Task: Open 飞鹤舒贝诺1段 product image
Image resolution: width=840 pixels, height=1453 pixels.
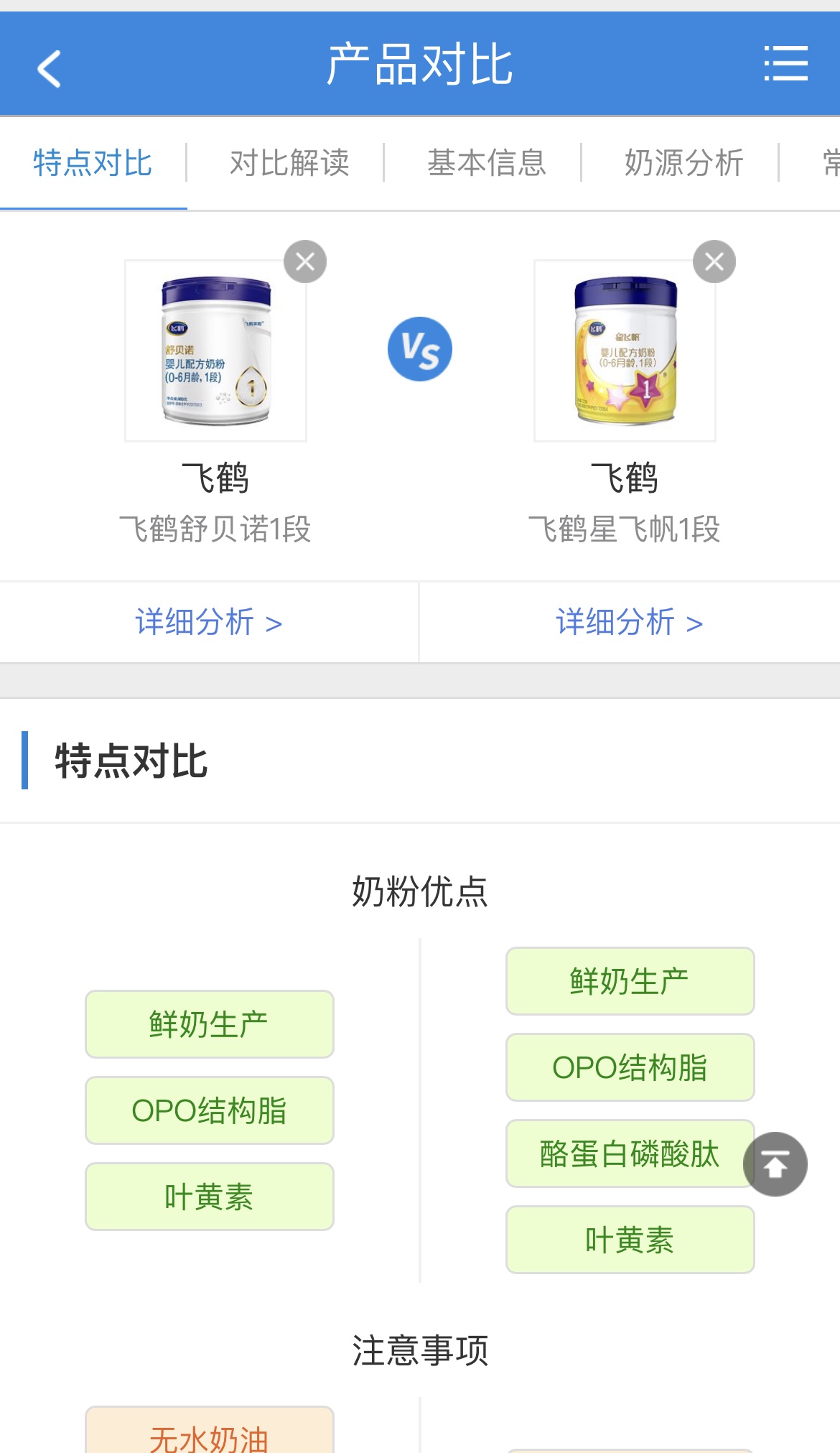Action: click(215, 351)
